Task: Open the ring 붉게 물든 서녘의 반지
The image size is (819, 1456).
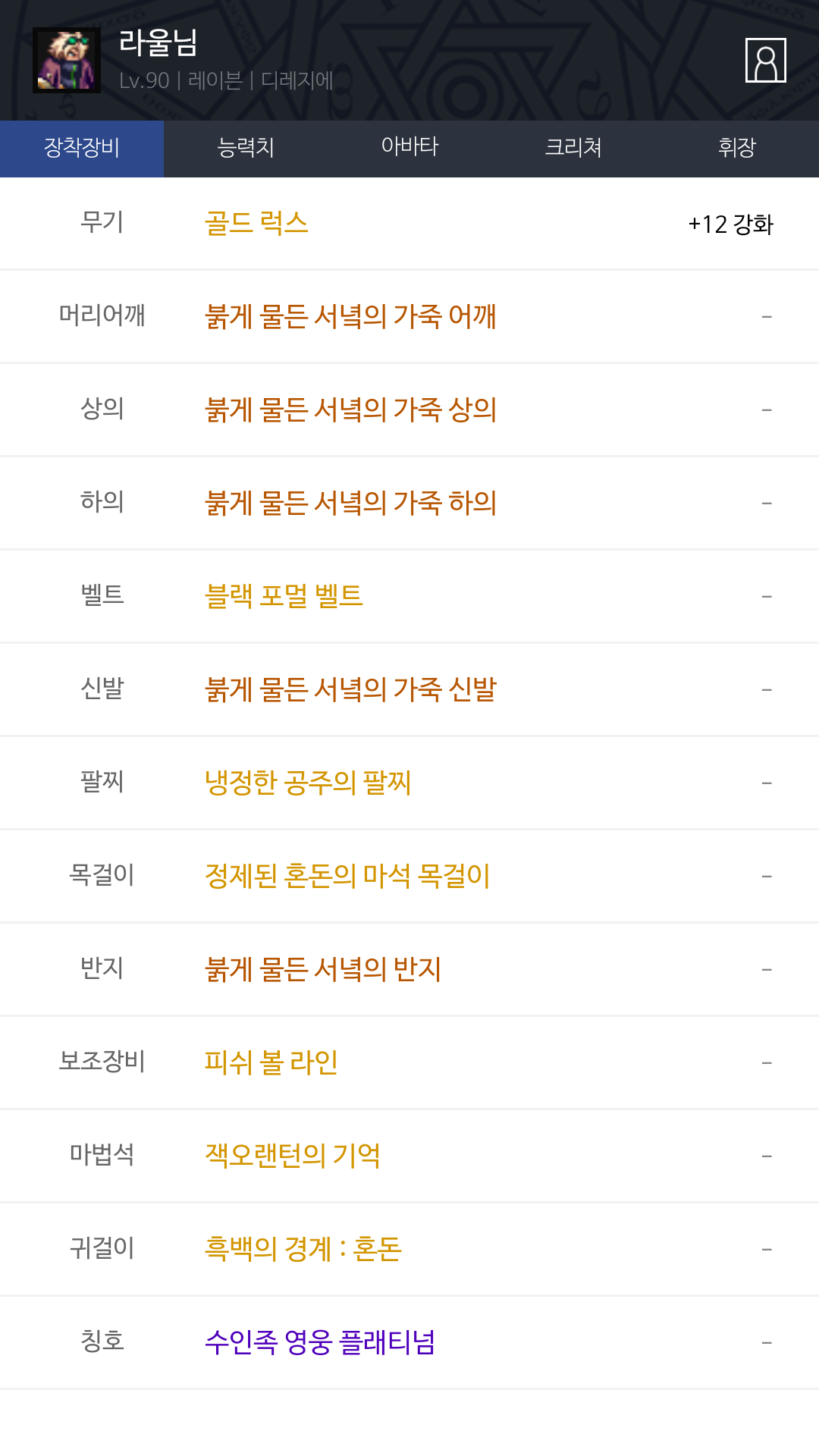Action: click(323, 969)
